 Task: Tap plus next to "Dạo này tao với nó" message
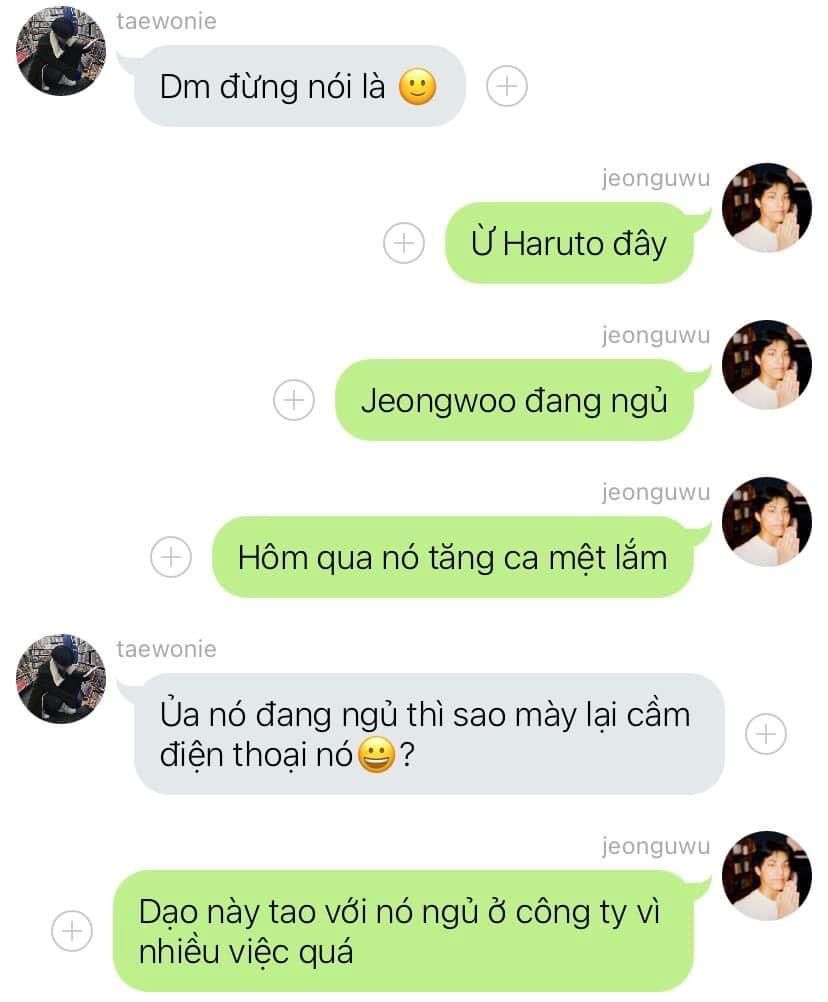pos(71,931)
